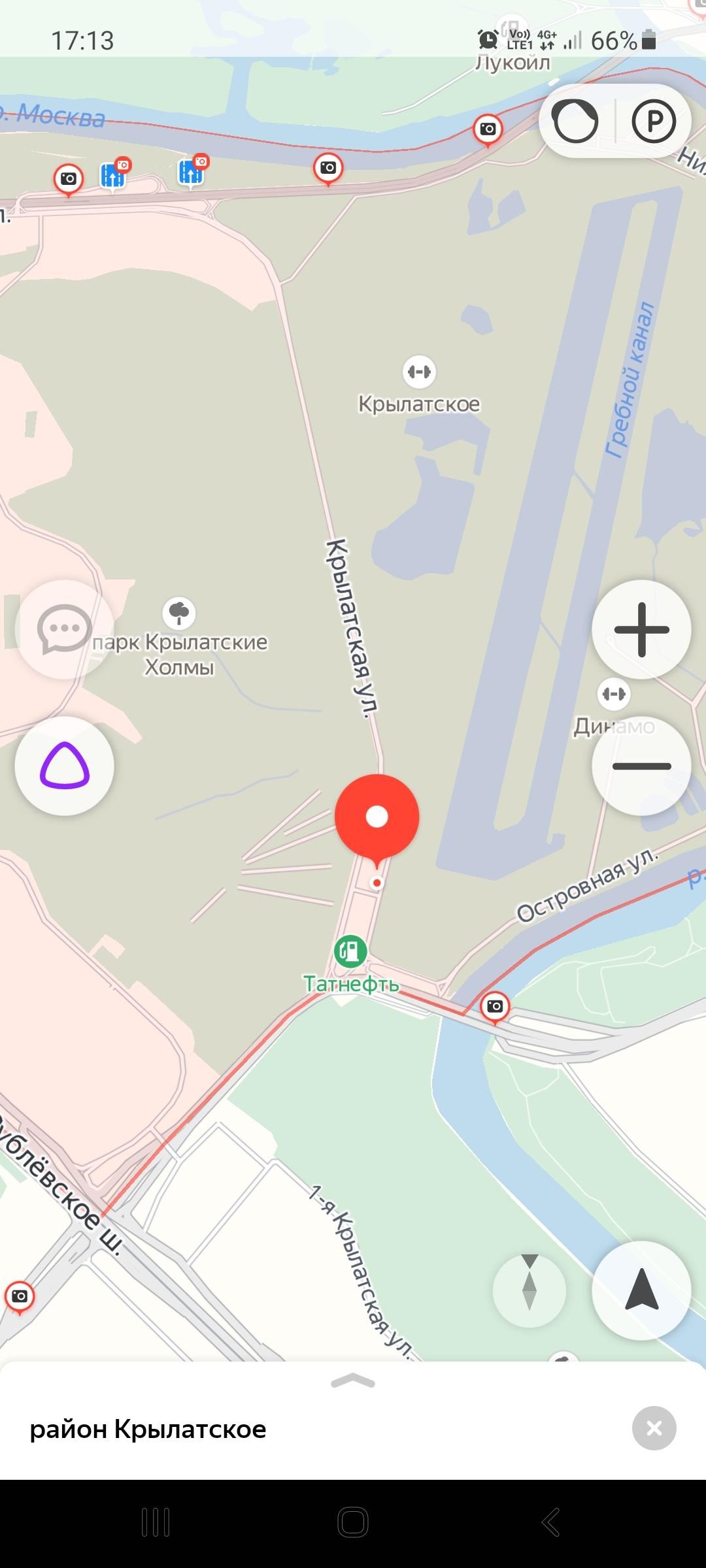The image size is (706, 1568).
Task: Expand the район Крылатское bottom sheet
Action: (x=353, y=1381)
